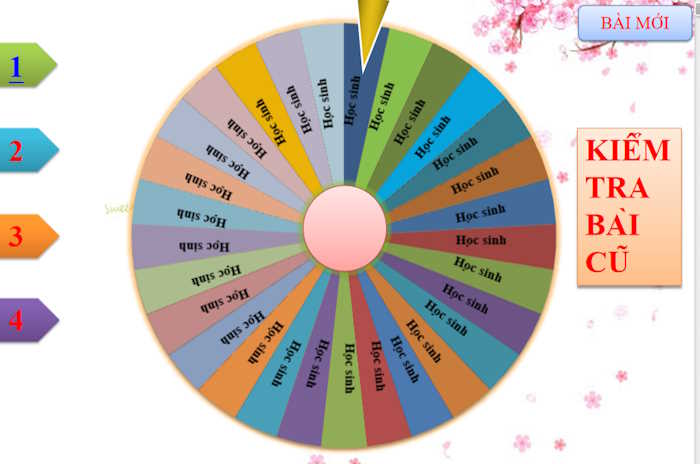Screen dimensions: 700x464
Task: Open question number 1 link
Action: pos(16,67)
